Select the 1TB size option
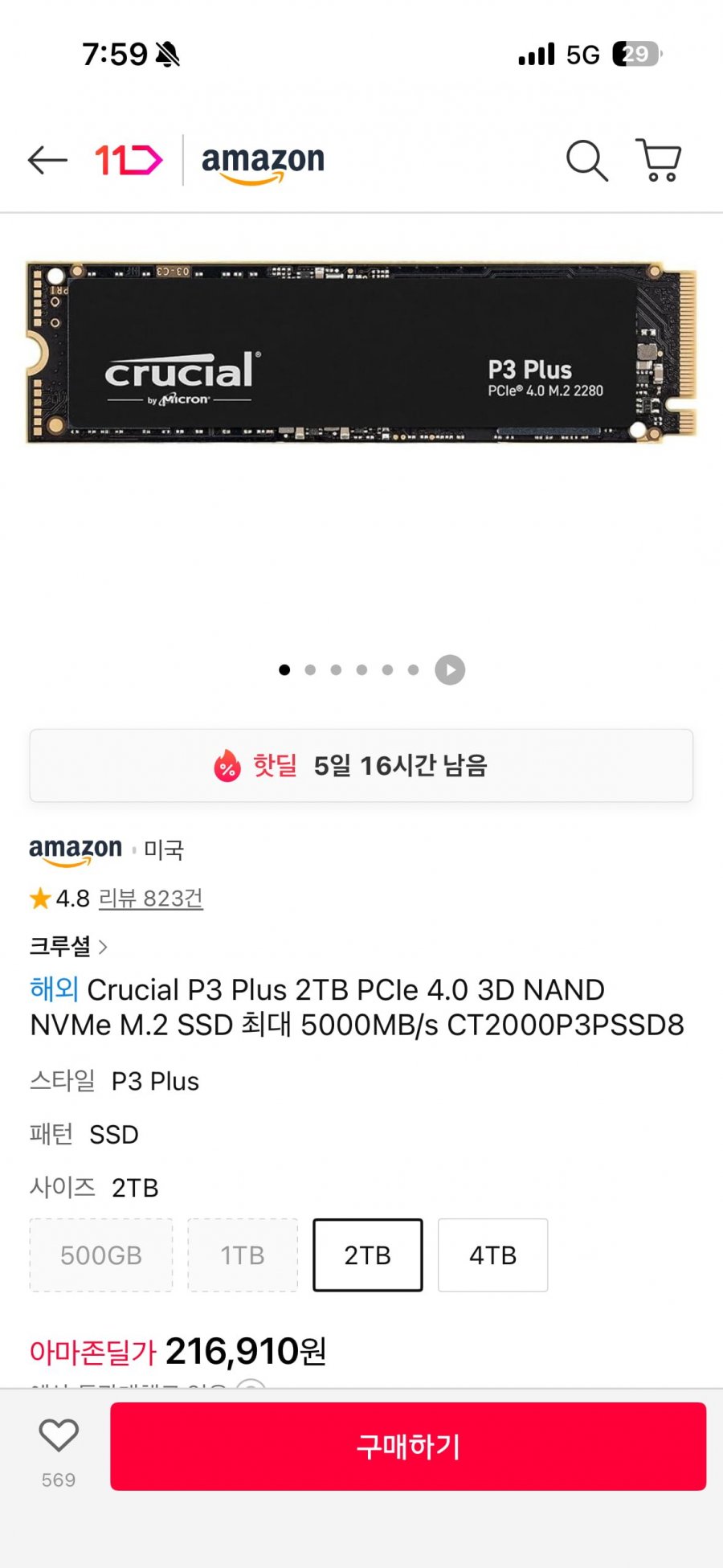Viewport: 723px width, 1568px height. [x=243, y=1255]
